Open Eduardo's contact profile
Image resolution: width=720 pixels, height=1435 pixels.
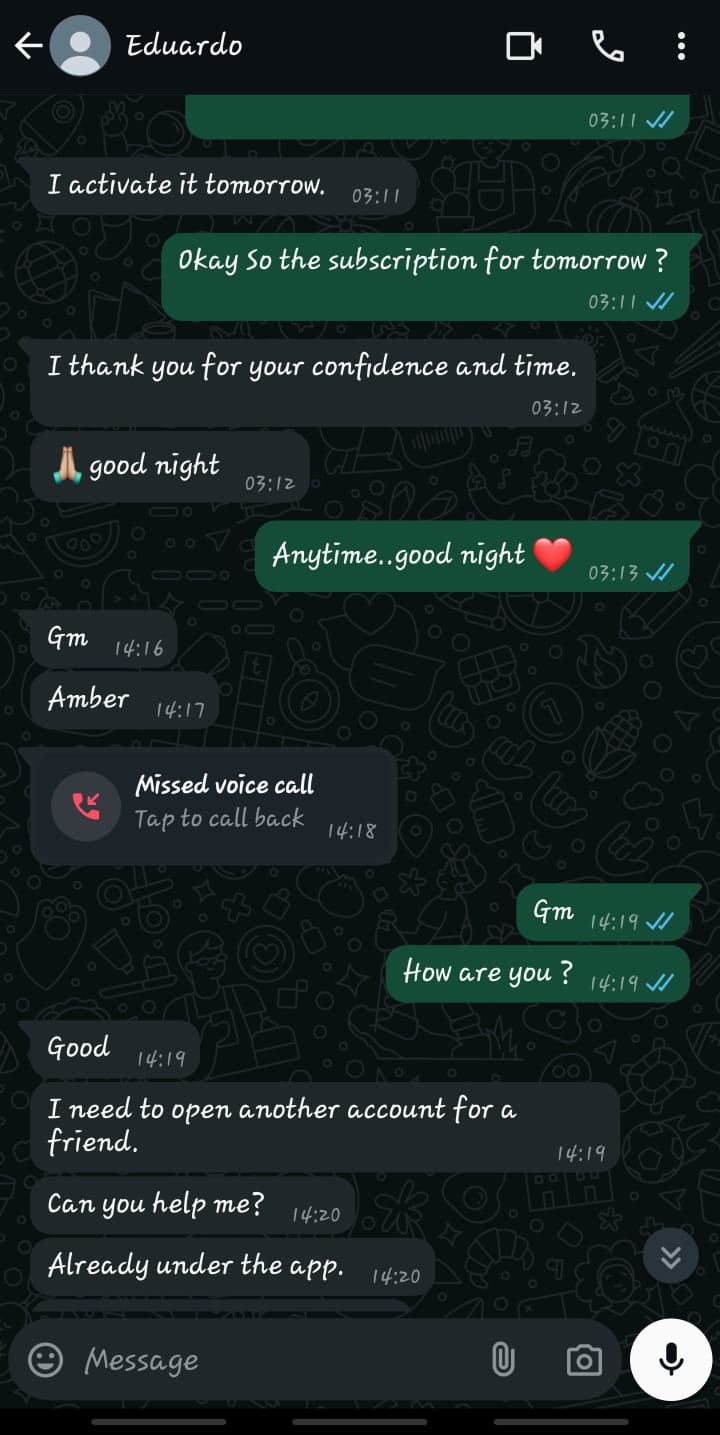[x=183, y=46]
